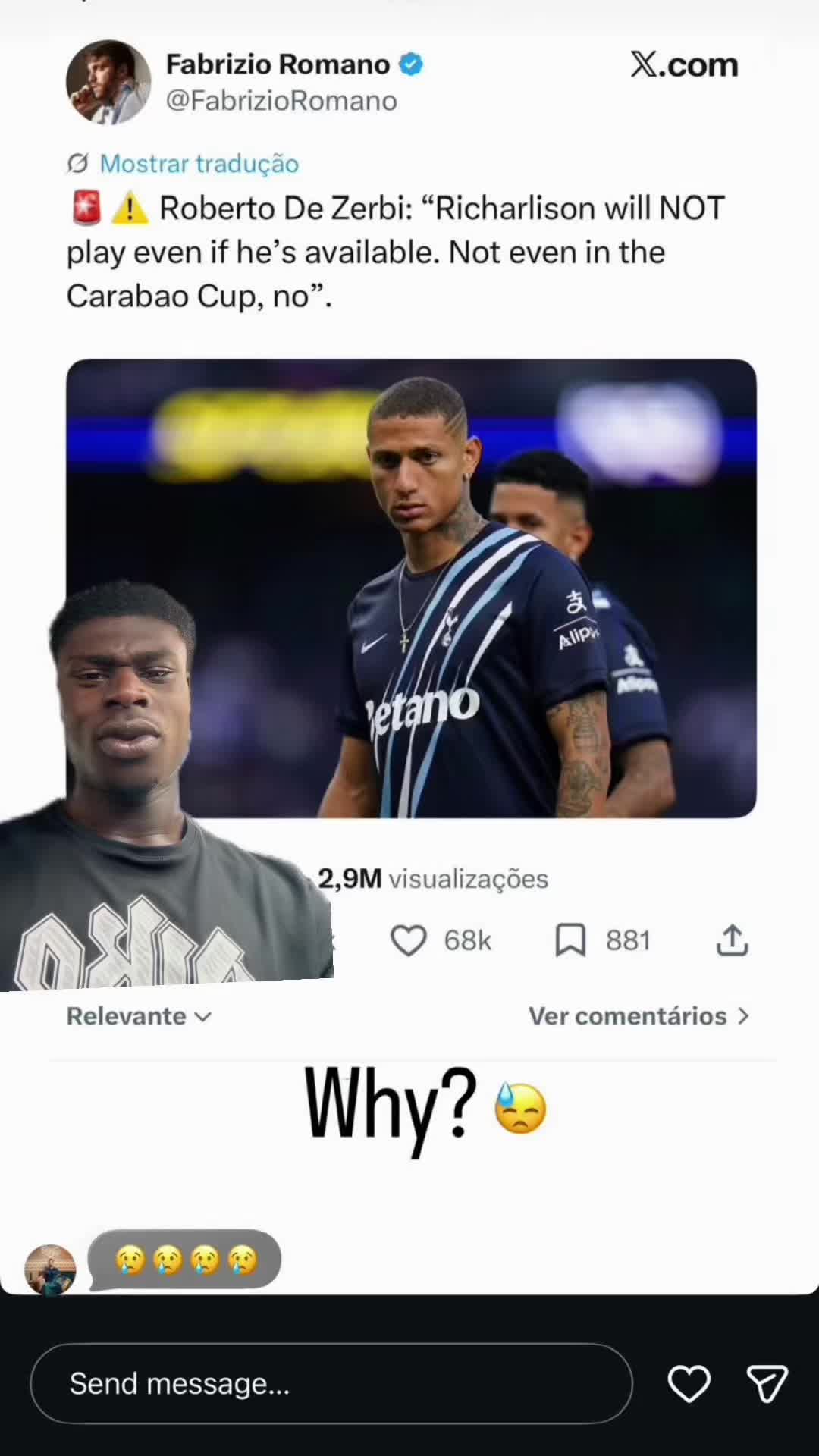Image resolution: width=819 pixels, height=1456 pixels.
Task: Share the story via paper plane icon
Action: (767, 1383)
